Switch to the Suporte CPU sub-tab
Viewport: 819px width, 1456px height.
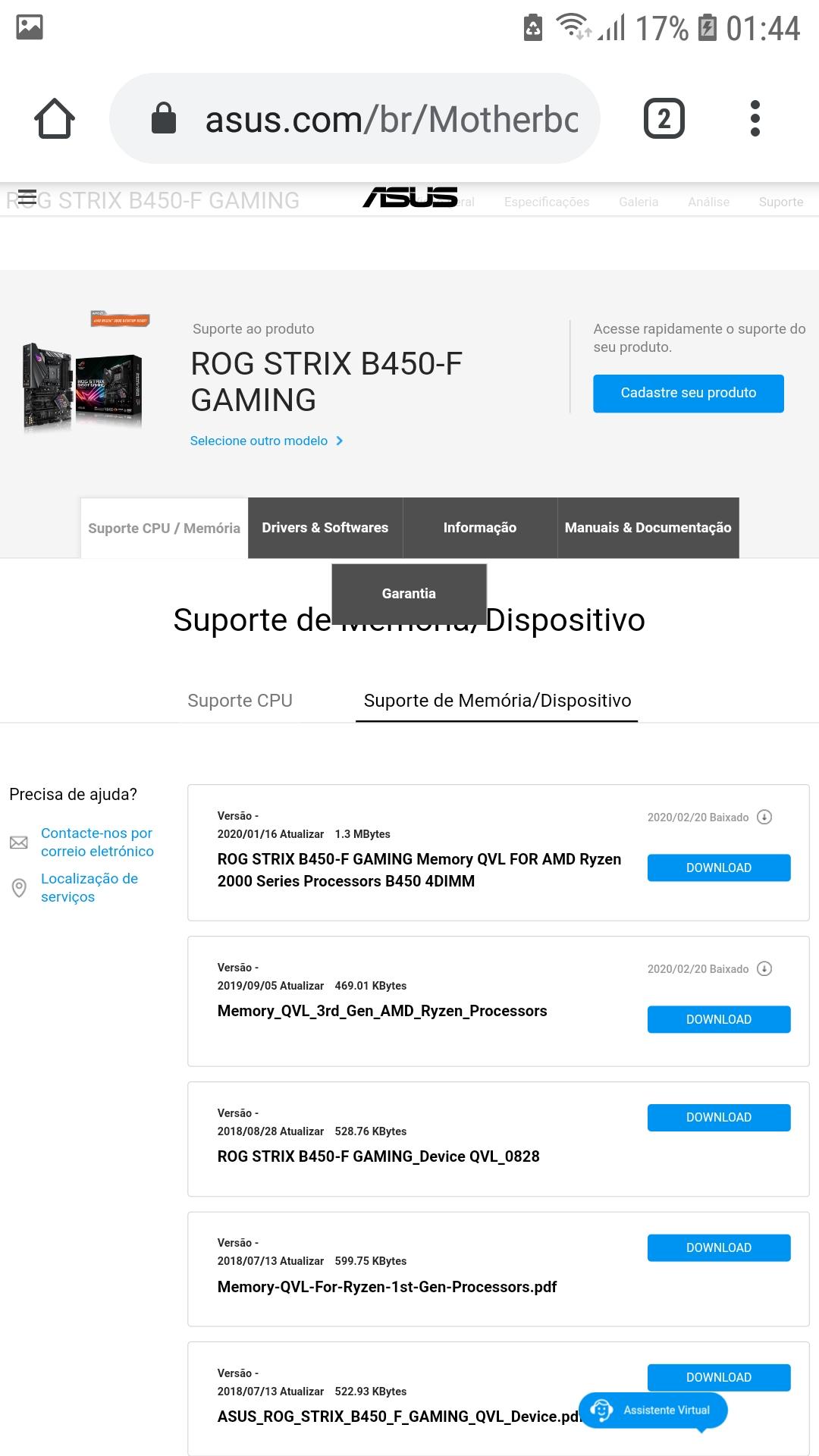point(240,701)
